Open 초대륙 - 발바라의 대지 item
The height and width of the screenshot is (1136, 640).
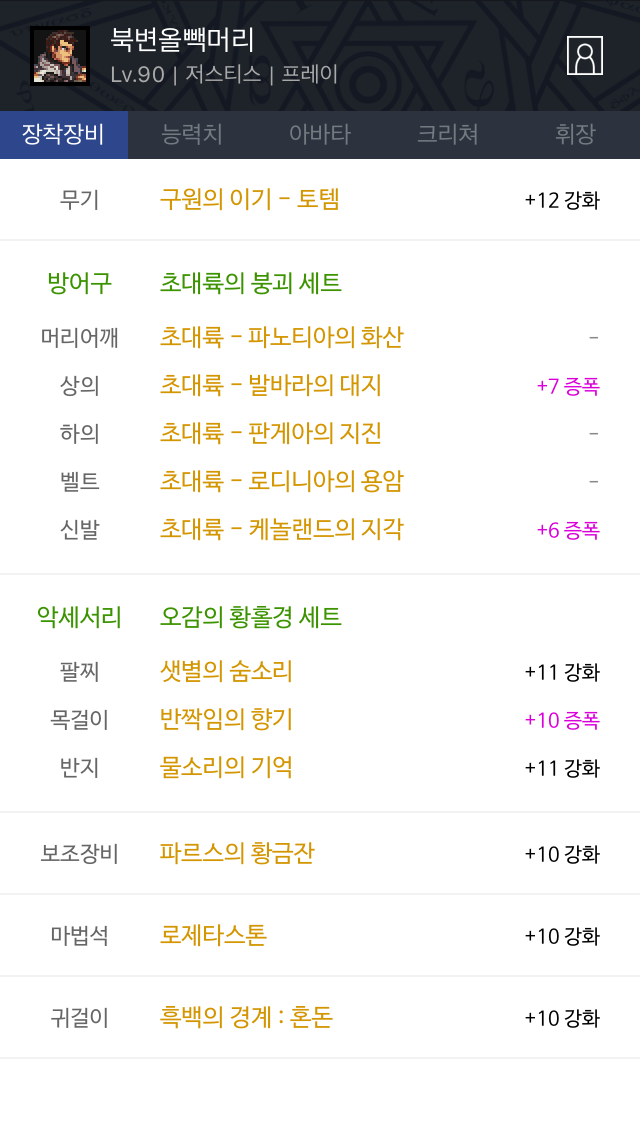pos(270,385)
